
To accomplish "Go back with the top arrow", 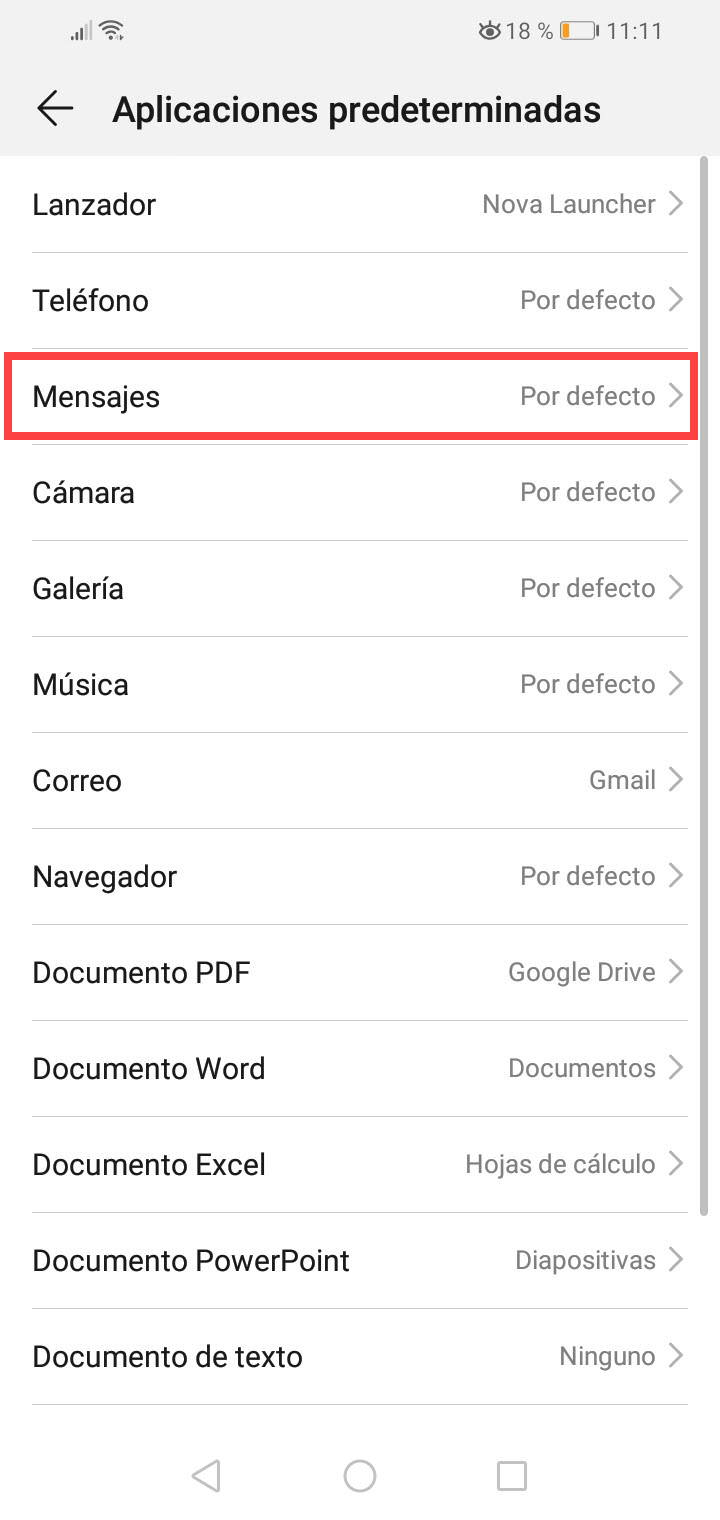I will [55, 108].
